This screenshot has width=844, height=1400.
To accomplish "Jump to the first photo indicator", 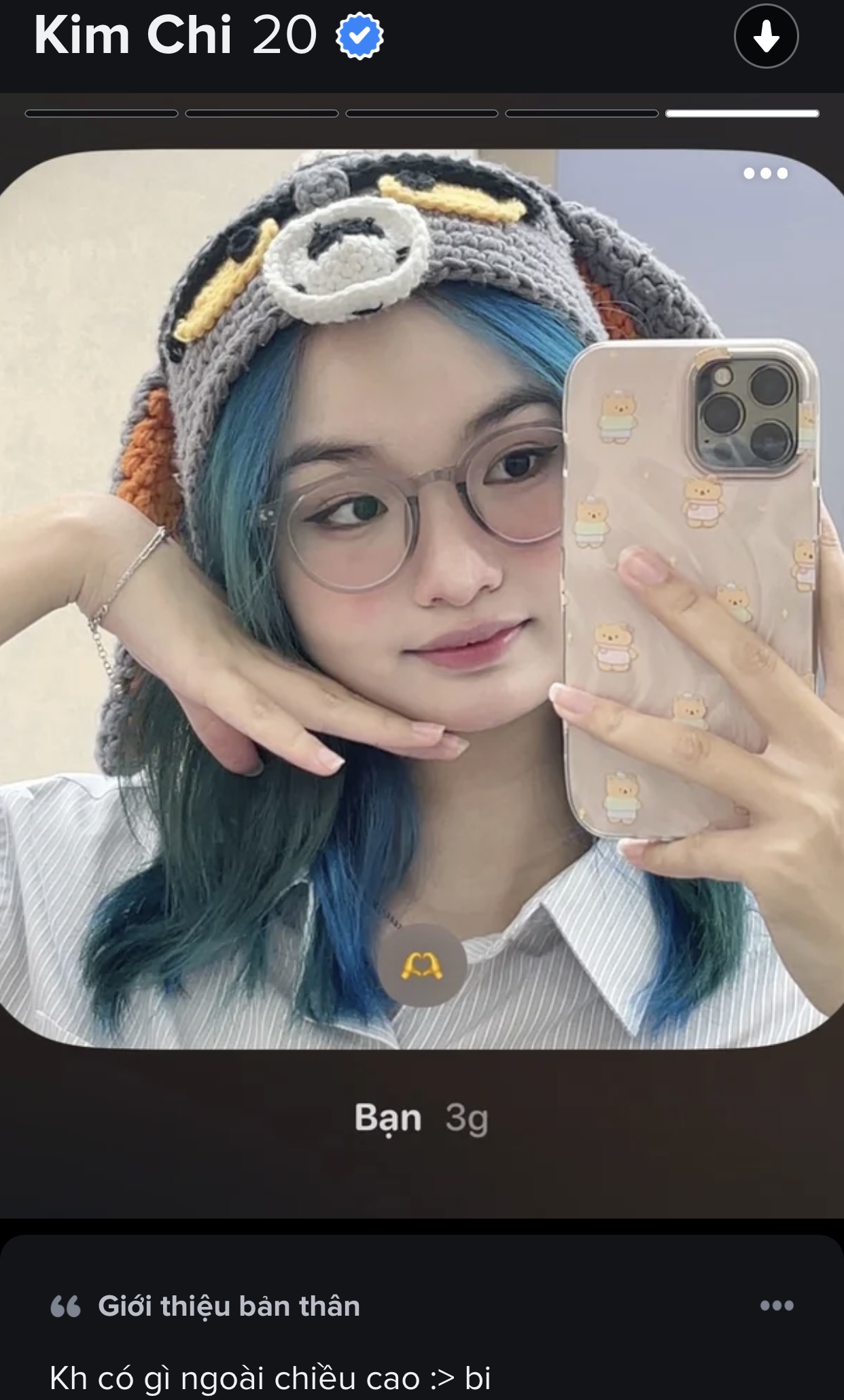I will pos(102,113).
